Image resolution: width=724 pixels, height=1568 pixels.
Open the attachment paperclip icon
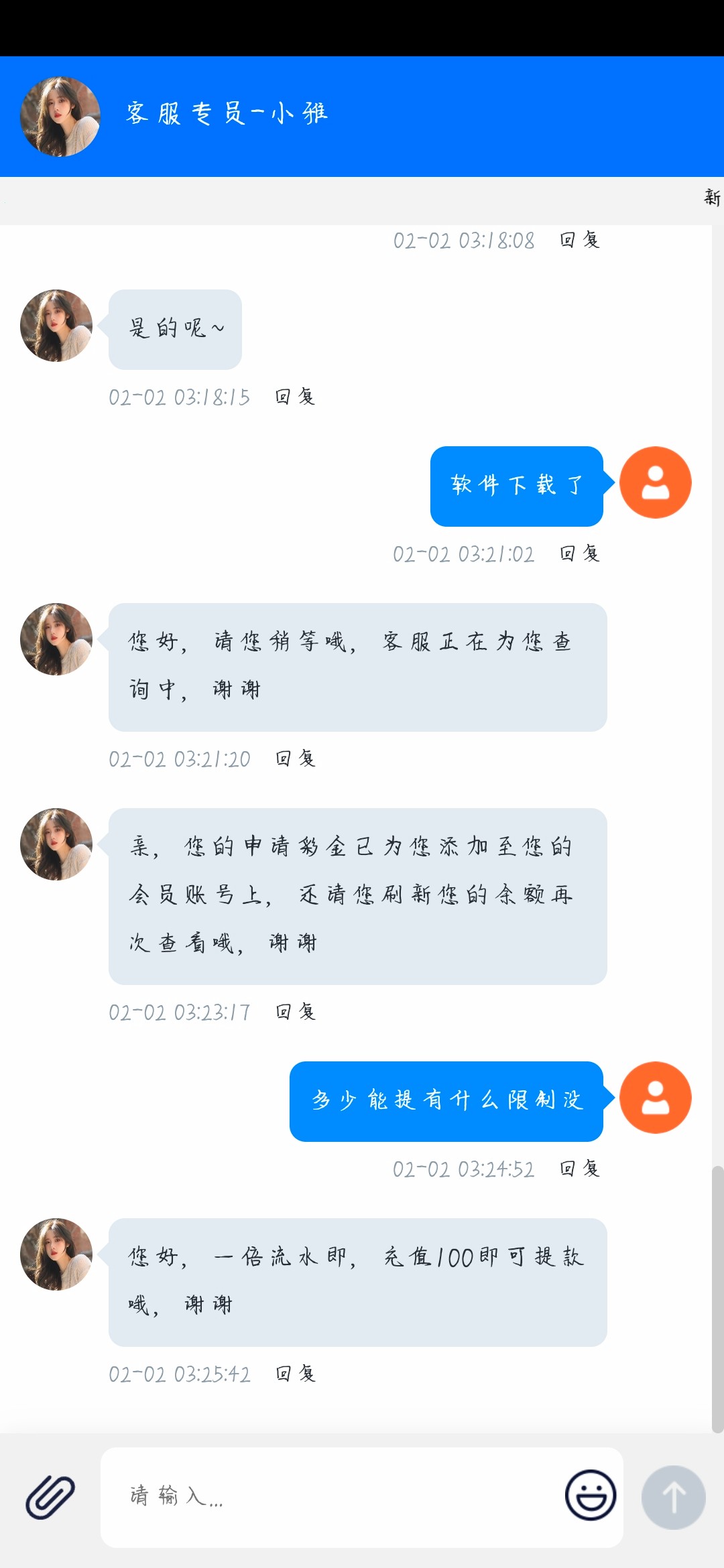[50, 1497]
